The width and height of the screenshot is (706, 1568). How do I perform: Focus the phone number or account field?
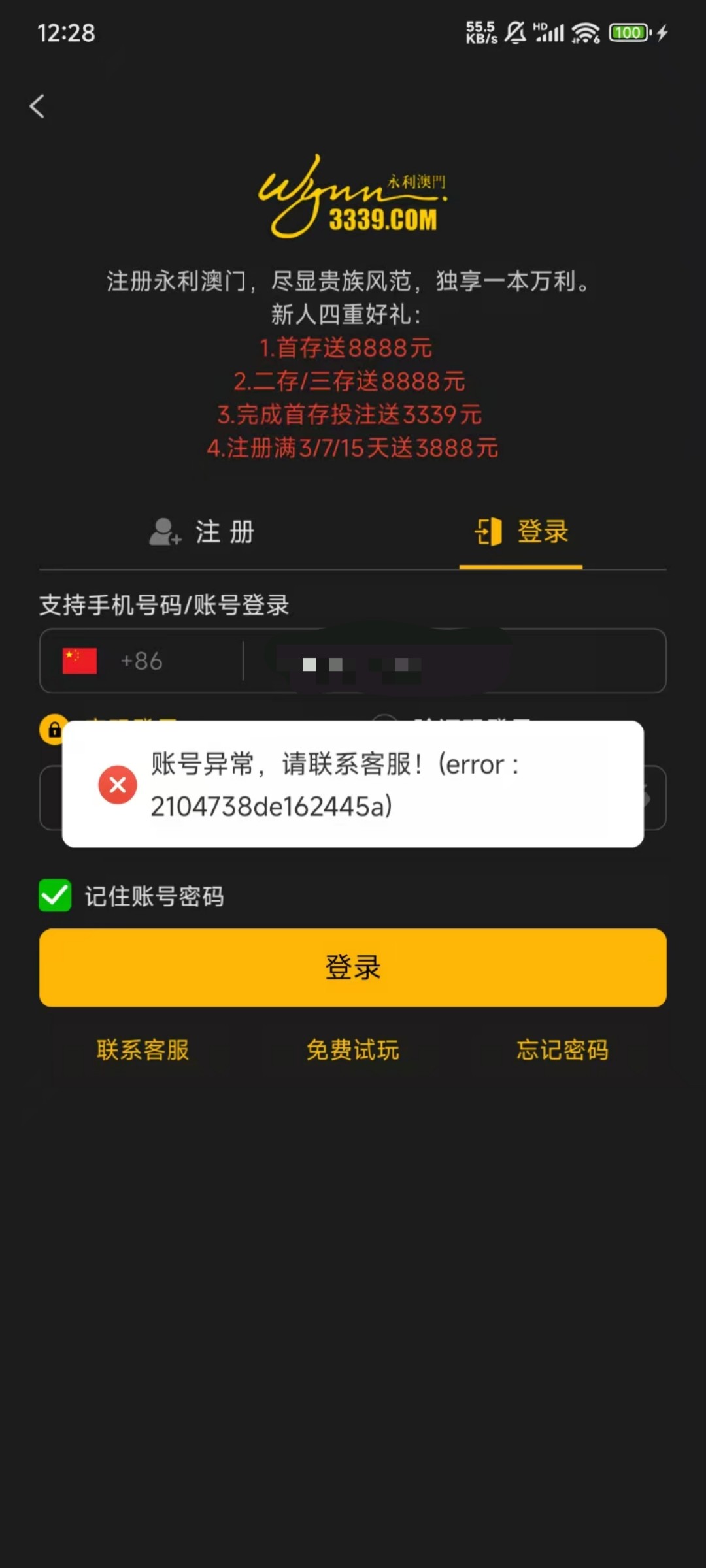[451, 661]
